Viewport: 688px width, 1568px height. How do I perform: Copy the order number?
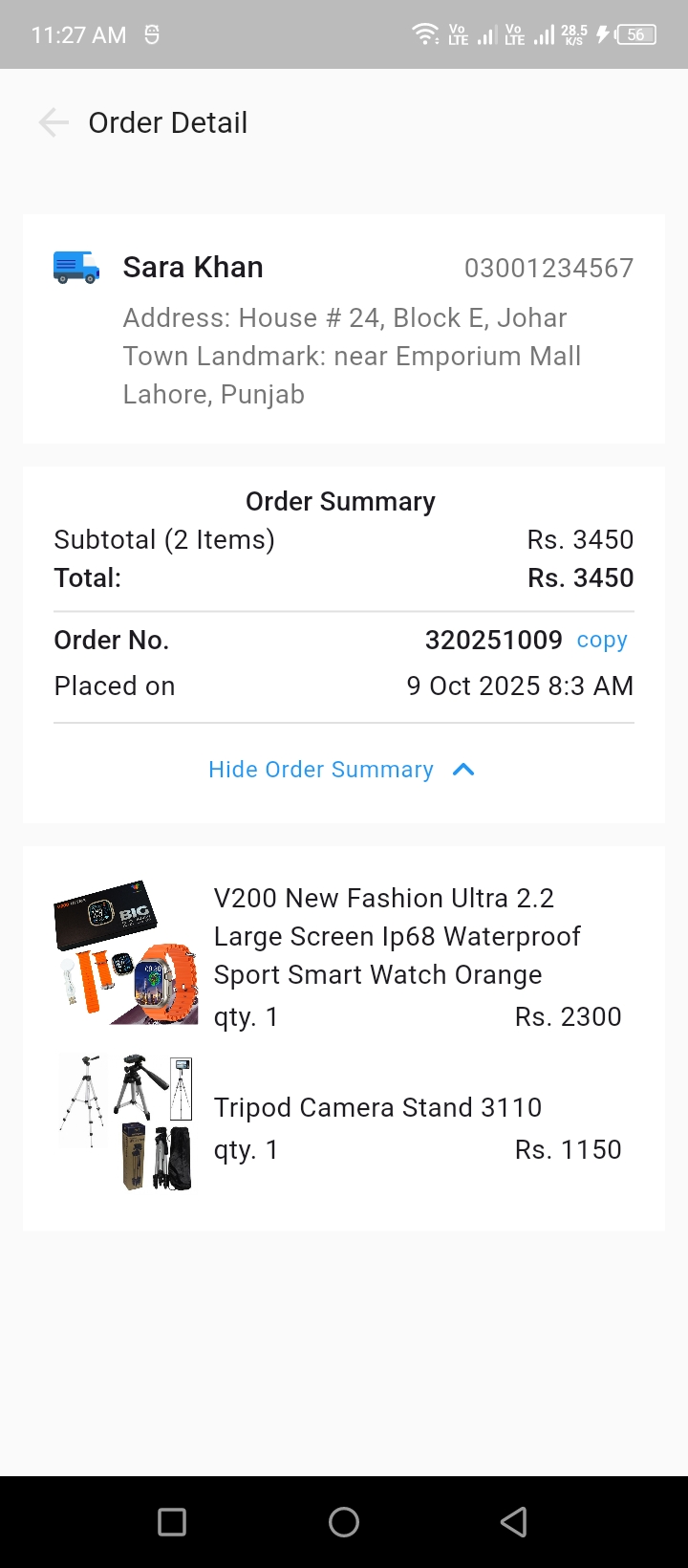(601, 640)
